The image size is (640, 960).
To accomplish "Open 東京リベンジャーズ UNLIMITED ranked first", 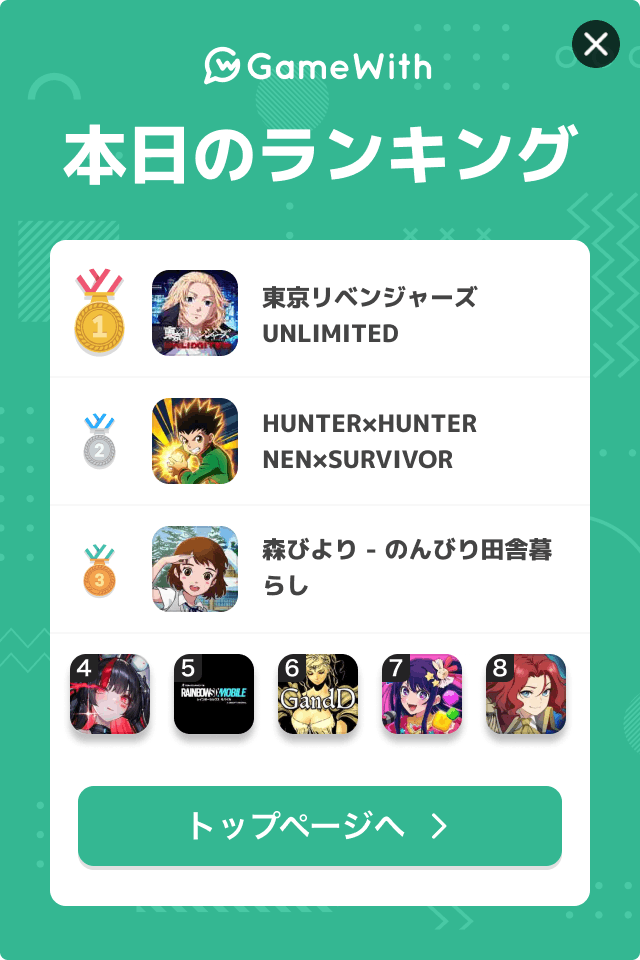I will 369,314.
